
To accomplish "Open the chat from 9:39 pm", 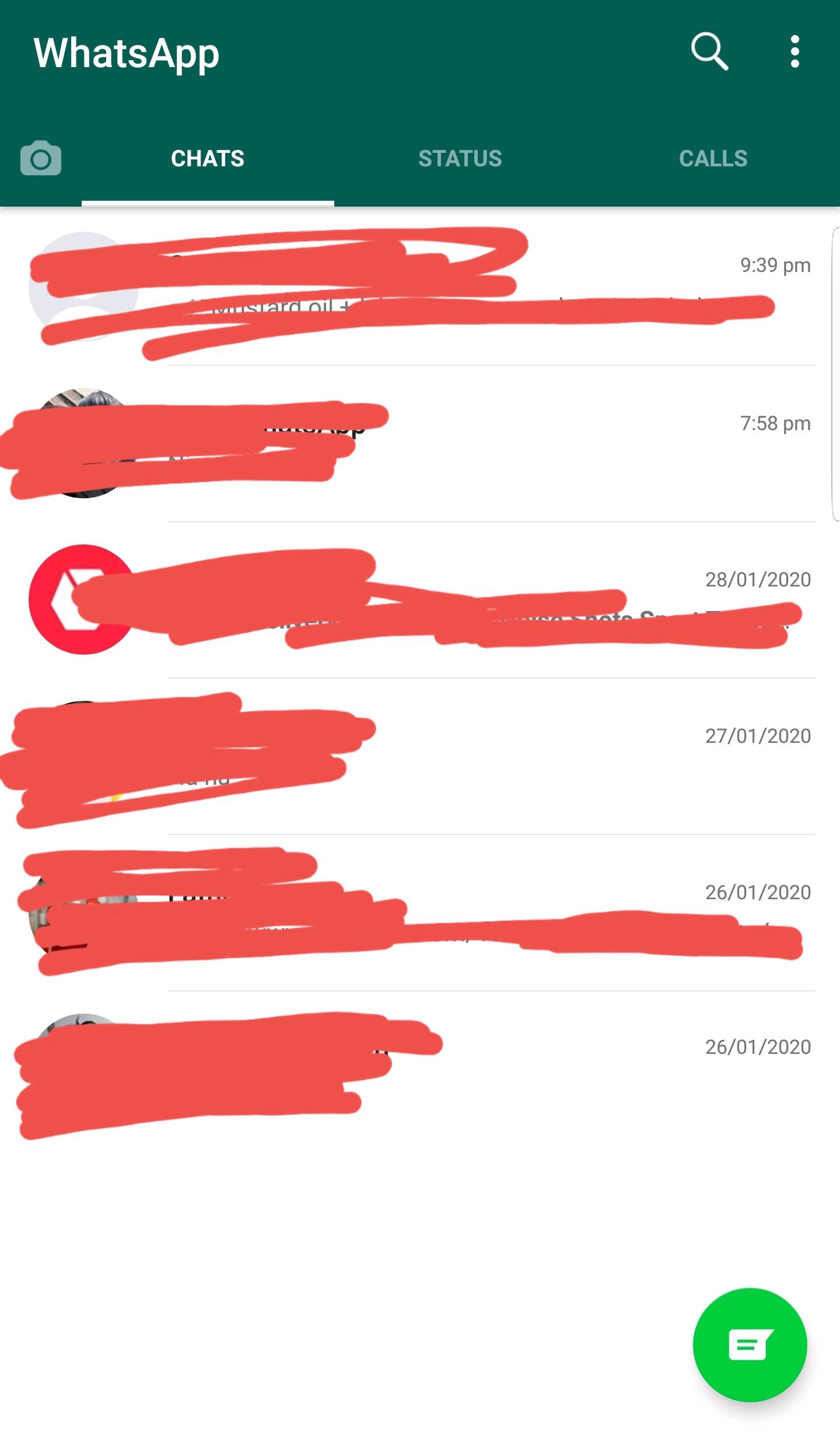I will [x=420, y=287].
